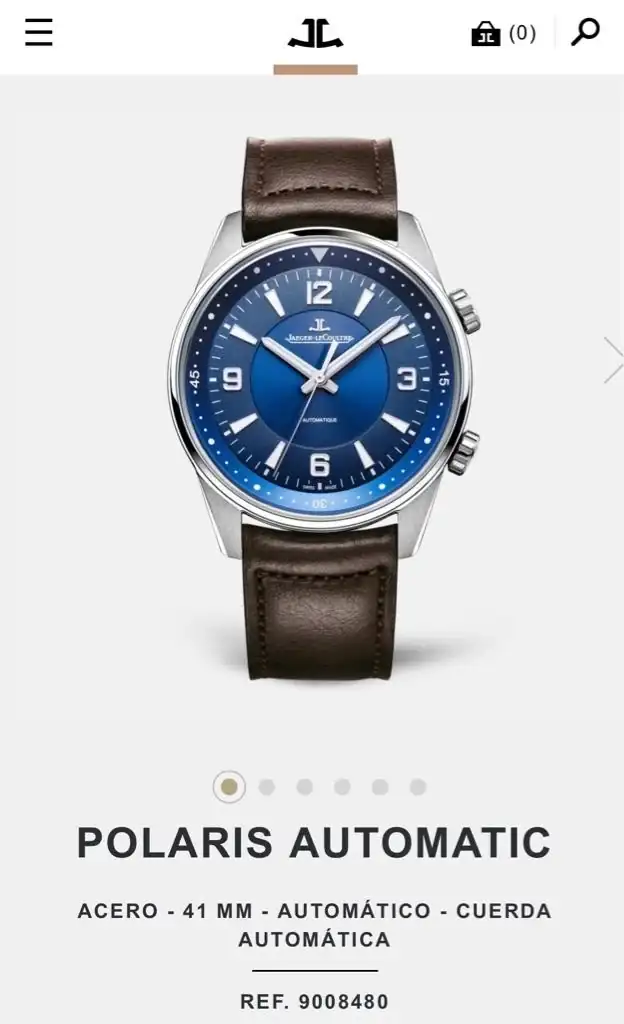
Task: Select the fifth image indicator dot
Action: click(x=380, y=787)
